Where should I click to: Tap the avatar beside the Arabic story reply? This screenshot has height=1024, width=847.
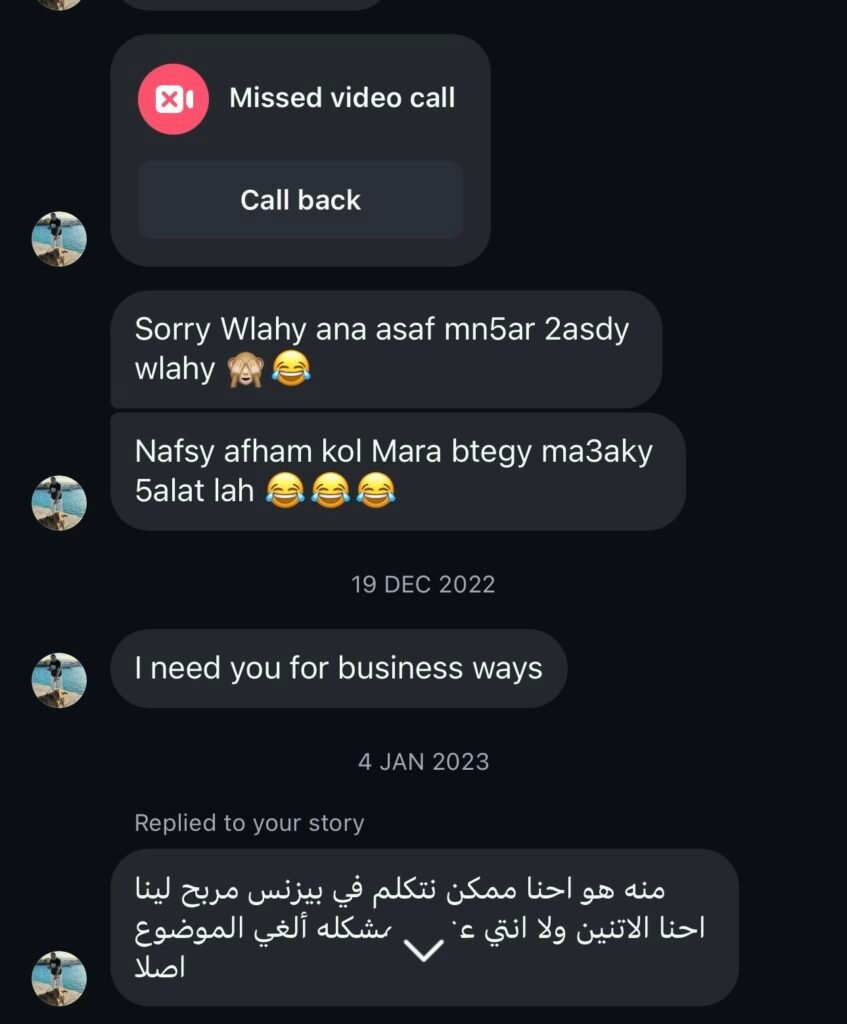pyautogui.click(x=59, y=978)
